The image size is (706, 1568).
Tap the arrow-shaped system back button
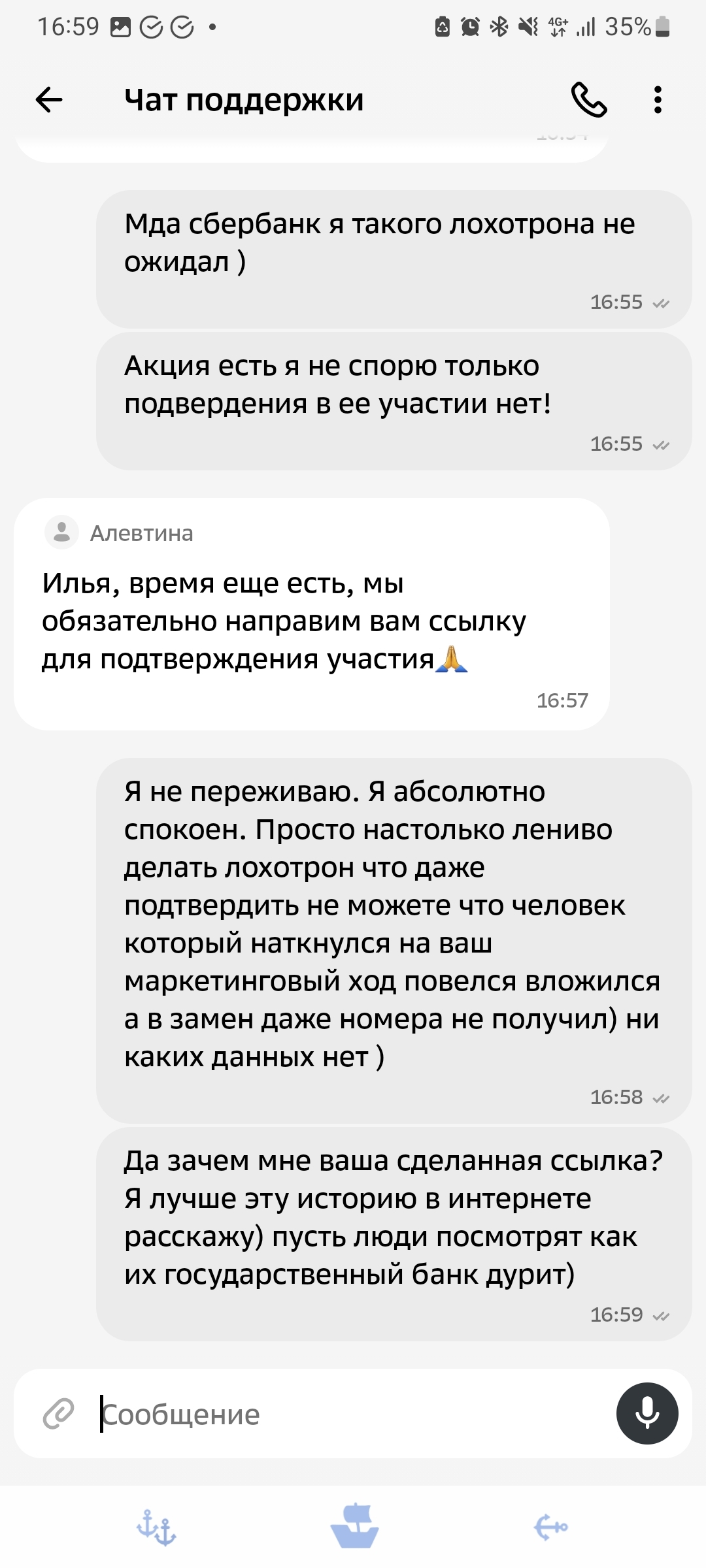tap(550, 1527)
